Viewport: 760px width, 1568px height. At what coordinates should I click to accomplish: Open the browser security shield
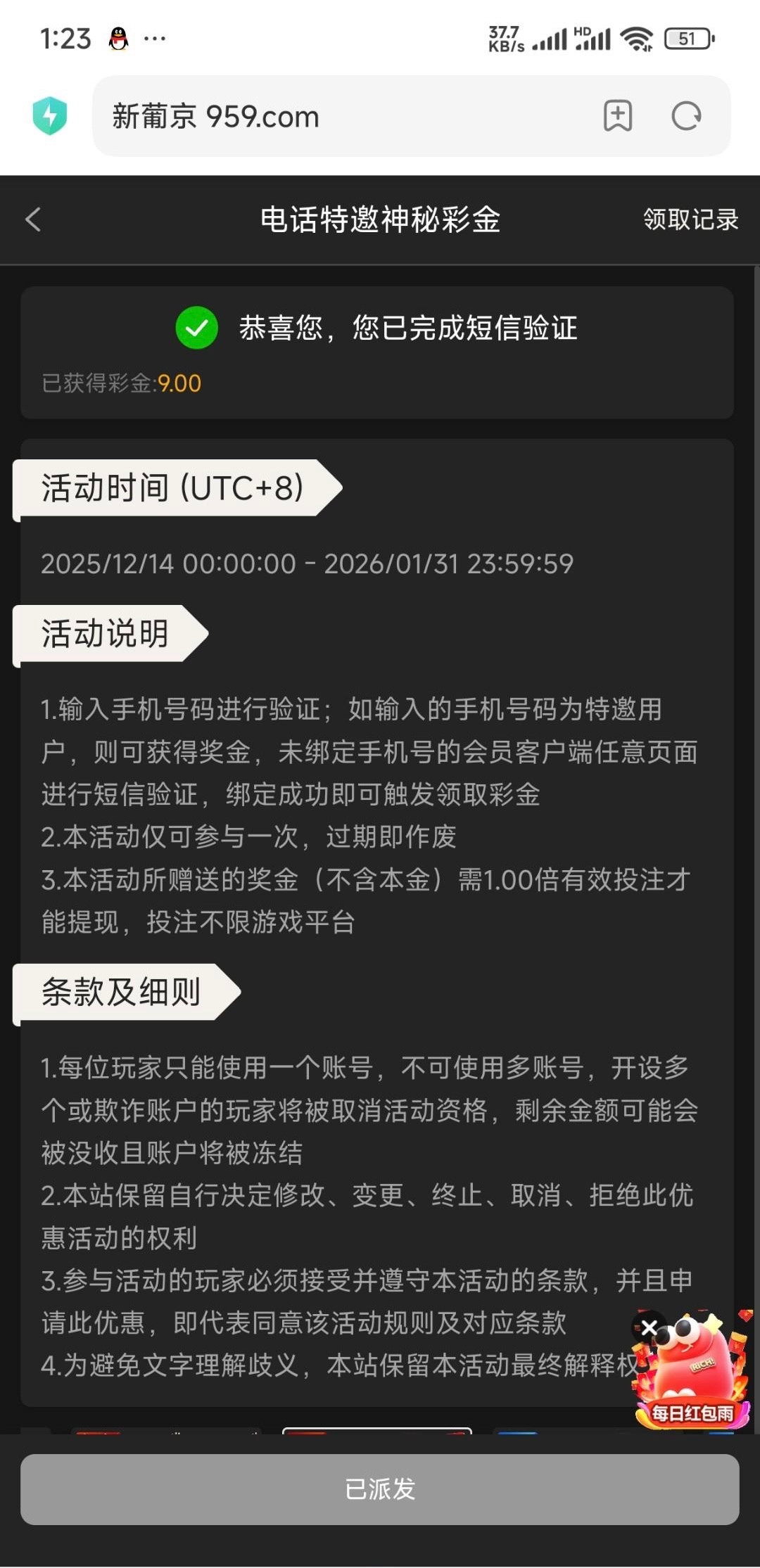[50, 116]
